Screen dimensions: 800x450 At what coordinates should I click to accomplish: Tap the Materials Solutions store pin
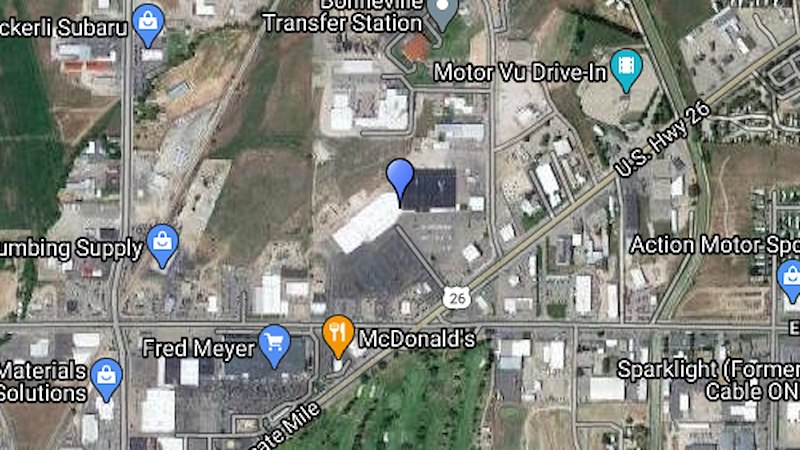coord(105,376)
